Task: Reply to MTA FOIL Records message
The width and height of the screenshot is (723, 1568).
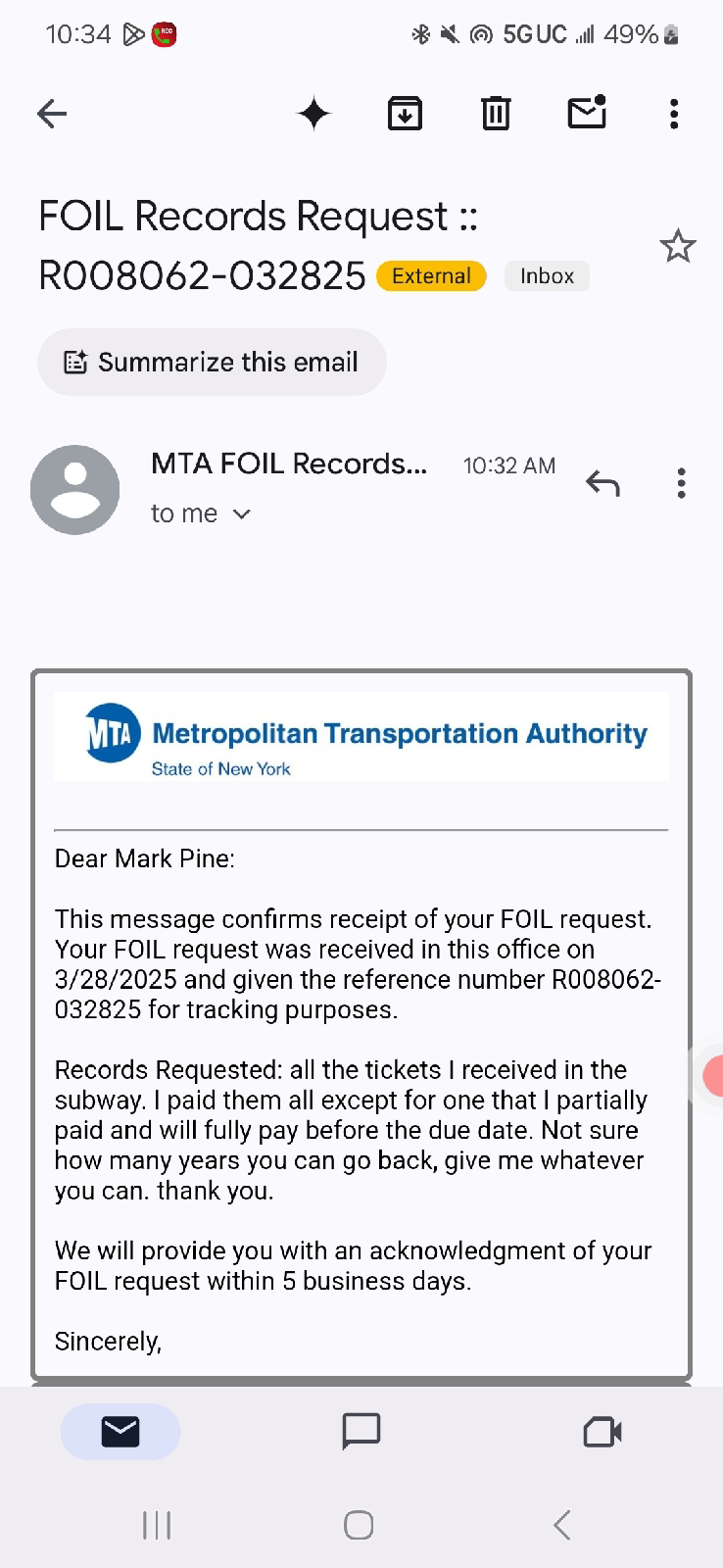Action: pyautogui.click(x=602, y=483)
